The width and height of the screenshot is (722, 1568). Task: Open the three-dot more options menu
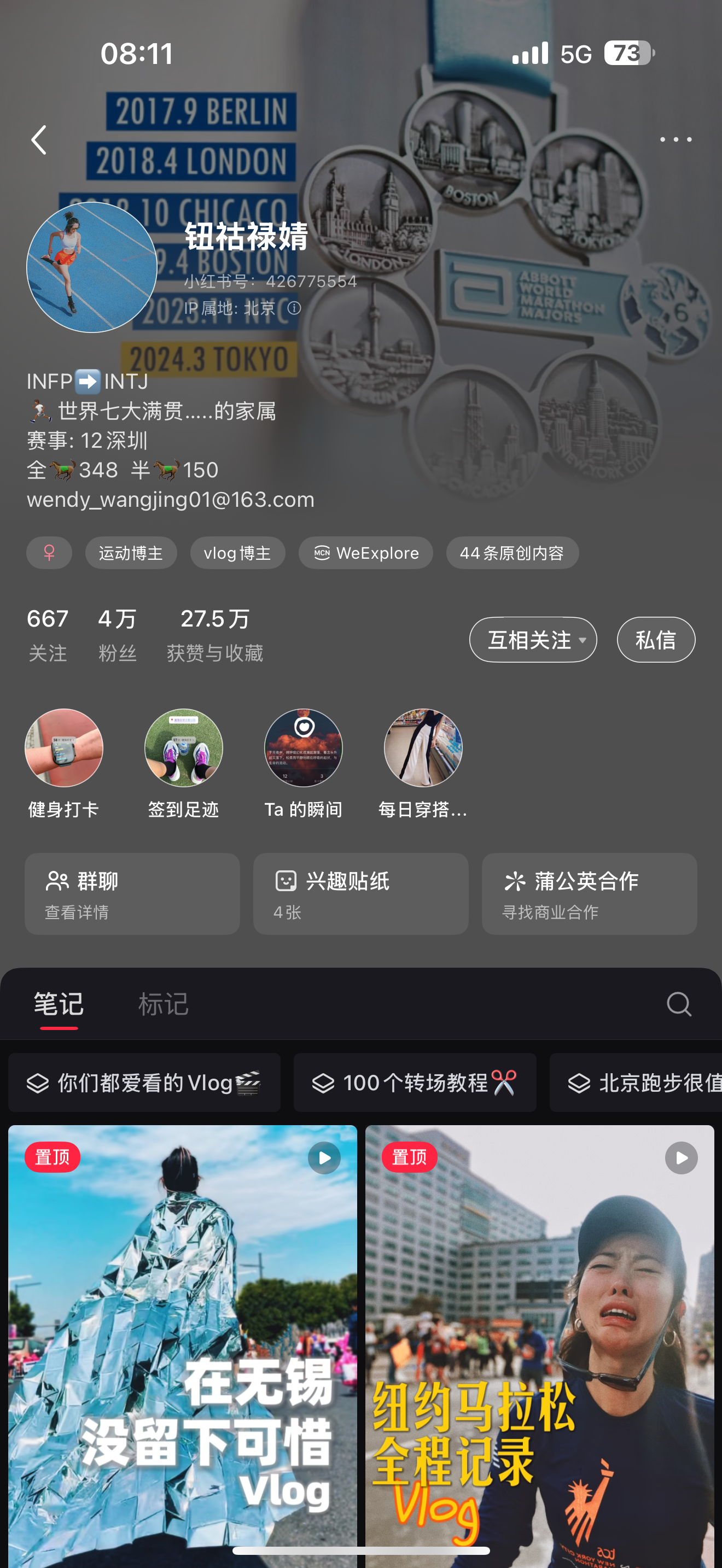[676, 140]
